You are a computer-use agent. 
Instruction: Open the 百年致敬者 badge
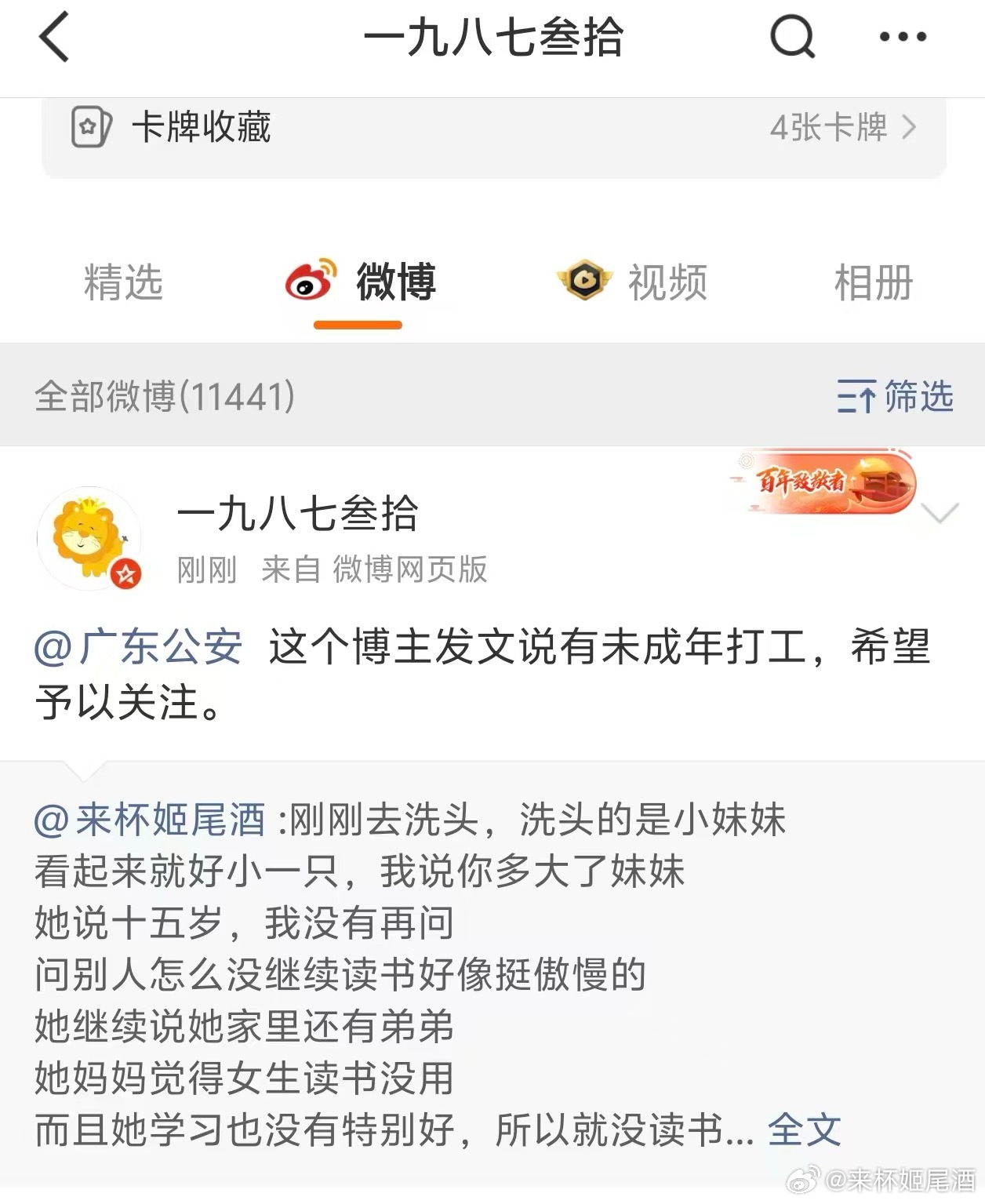823,482
